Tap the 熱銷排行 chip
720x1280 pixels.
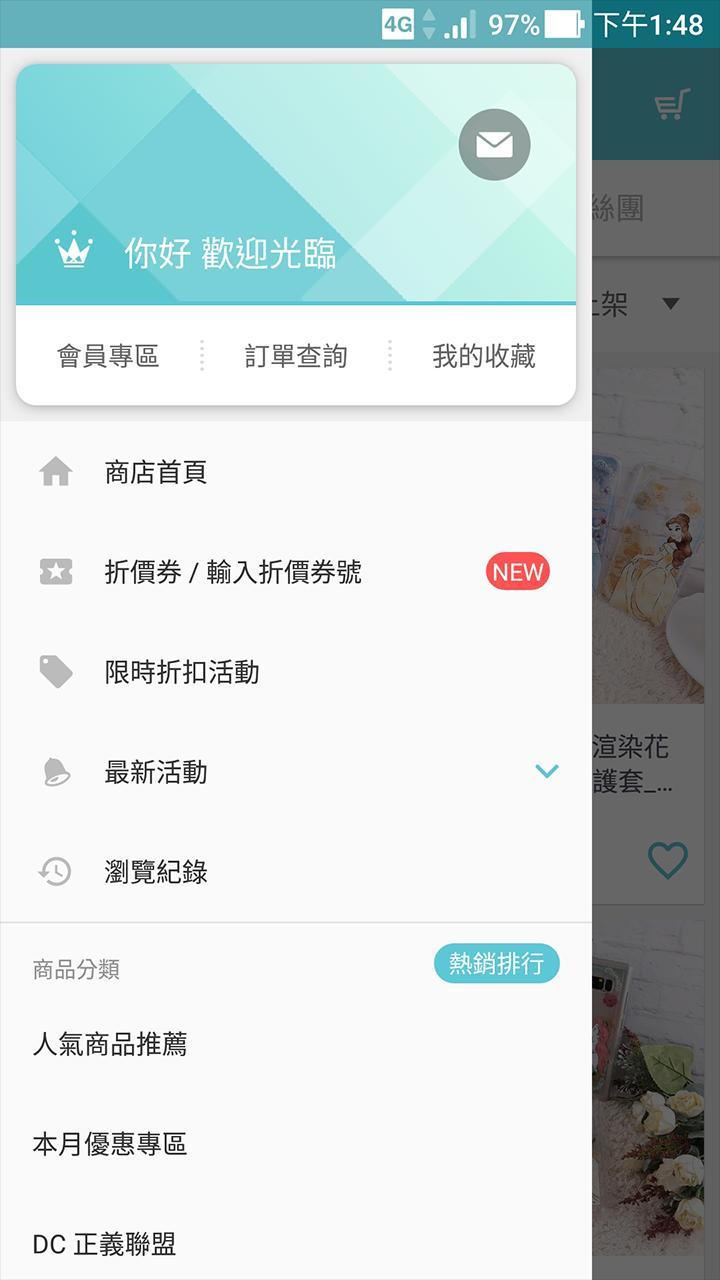[496, 964]
